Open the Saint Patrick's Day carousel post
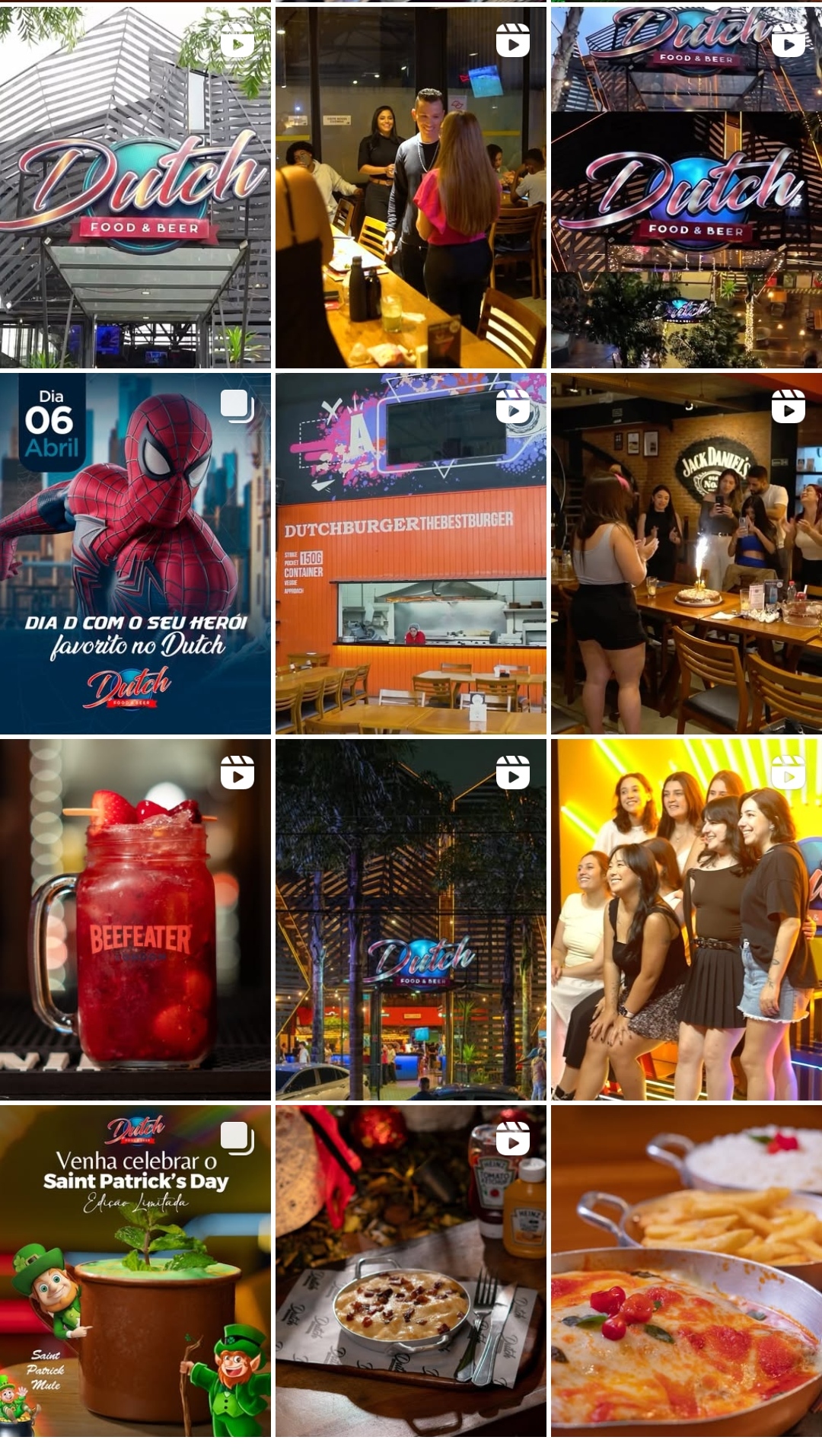Image resolution: width=822 pixels, height=1456 pixels. click(135, 1271)
